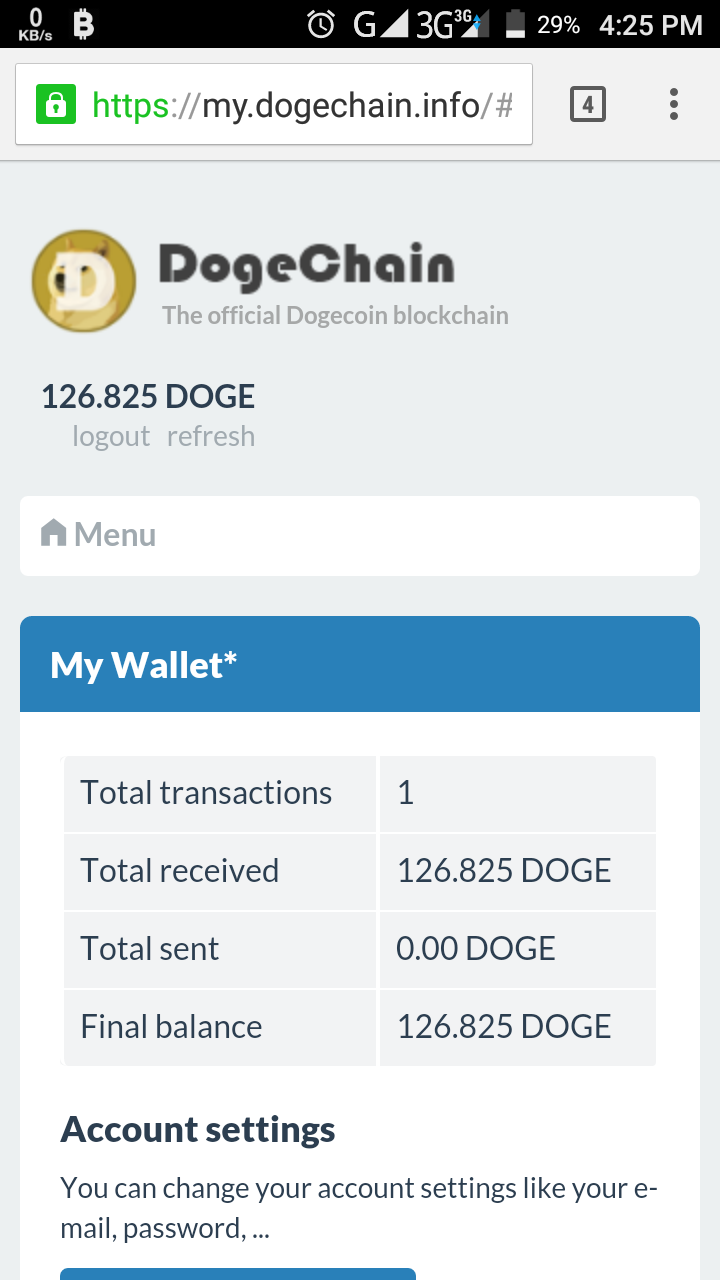The height and width of the screenshot is (1280, 720).
Task: Open the DogeChain logo home link
Action: tap(270, 280)
